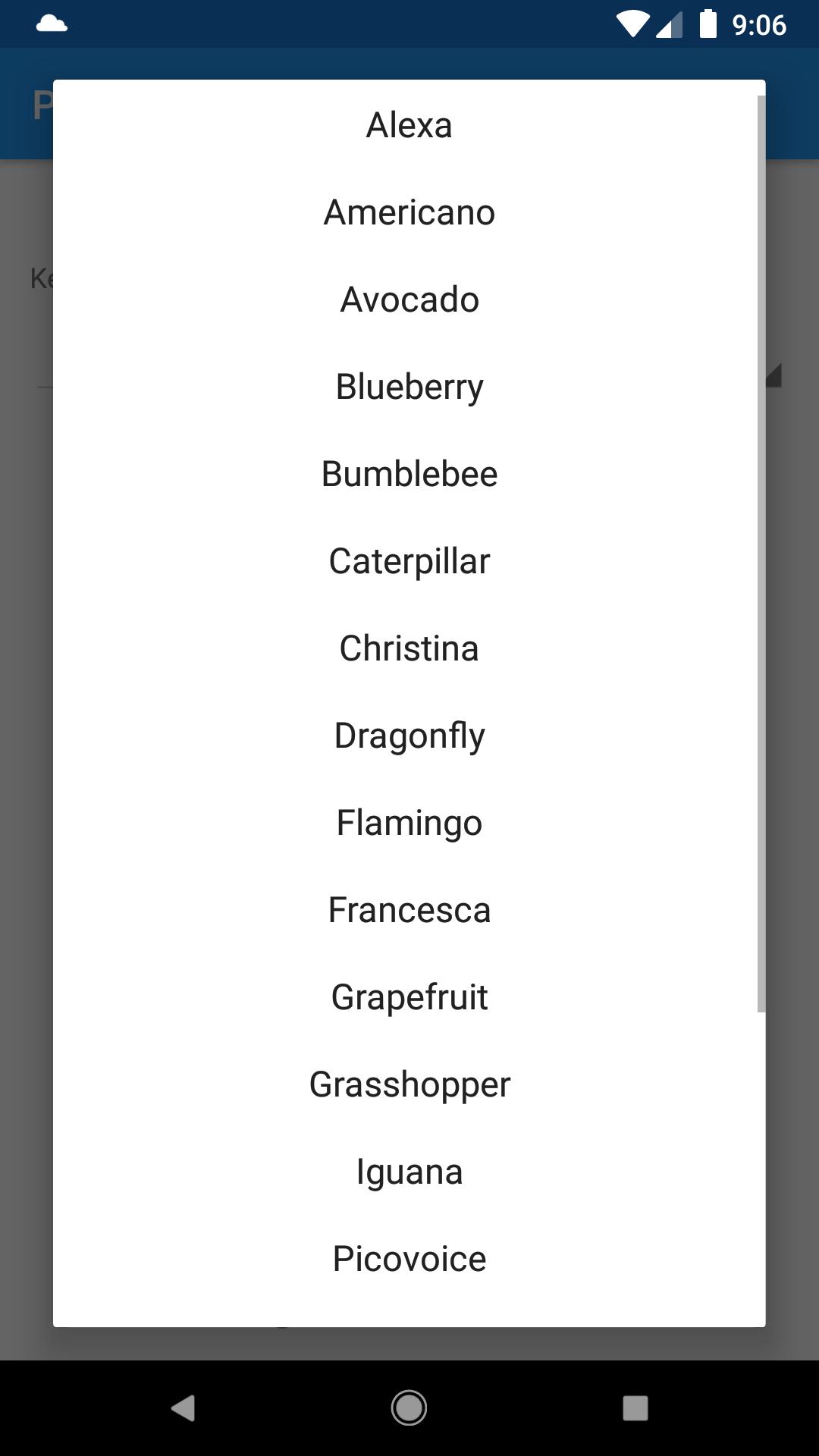Choose Grasshopper keyword
This screenshot has width=819, height=1456.
click(x=409, y=1084)
